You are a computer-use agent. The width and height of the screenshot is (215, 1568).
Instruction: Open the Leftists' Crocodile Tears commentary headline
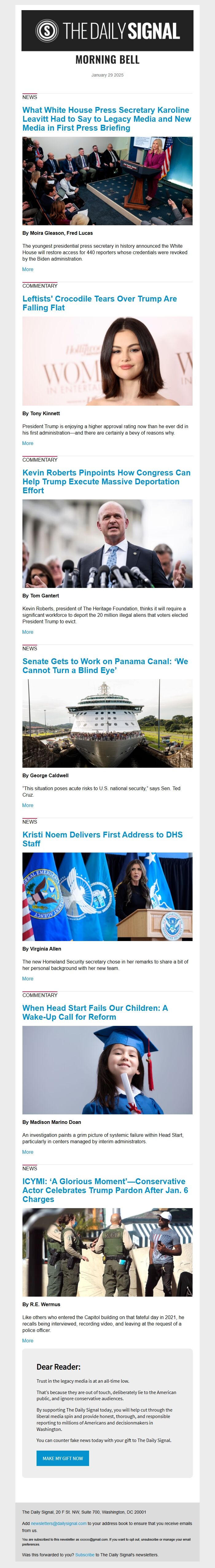[x=99, y=303]
